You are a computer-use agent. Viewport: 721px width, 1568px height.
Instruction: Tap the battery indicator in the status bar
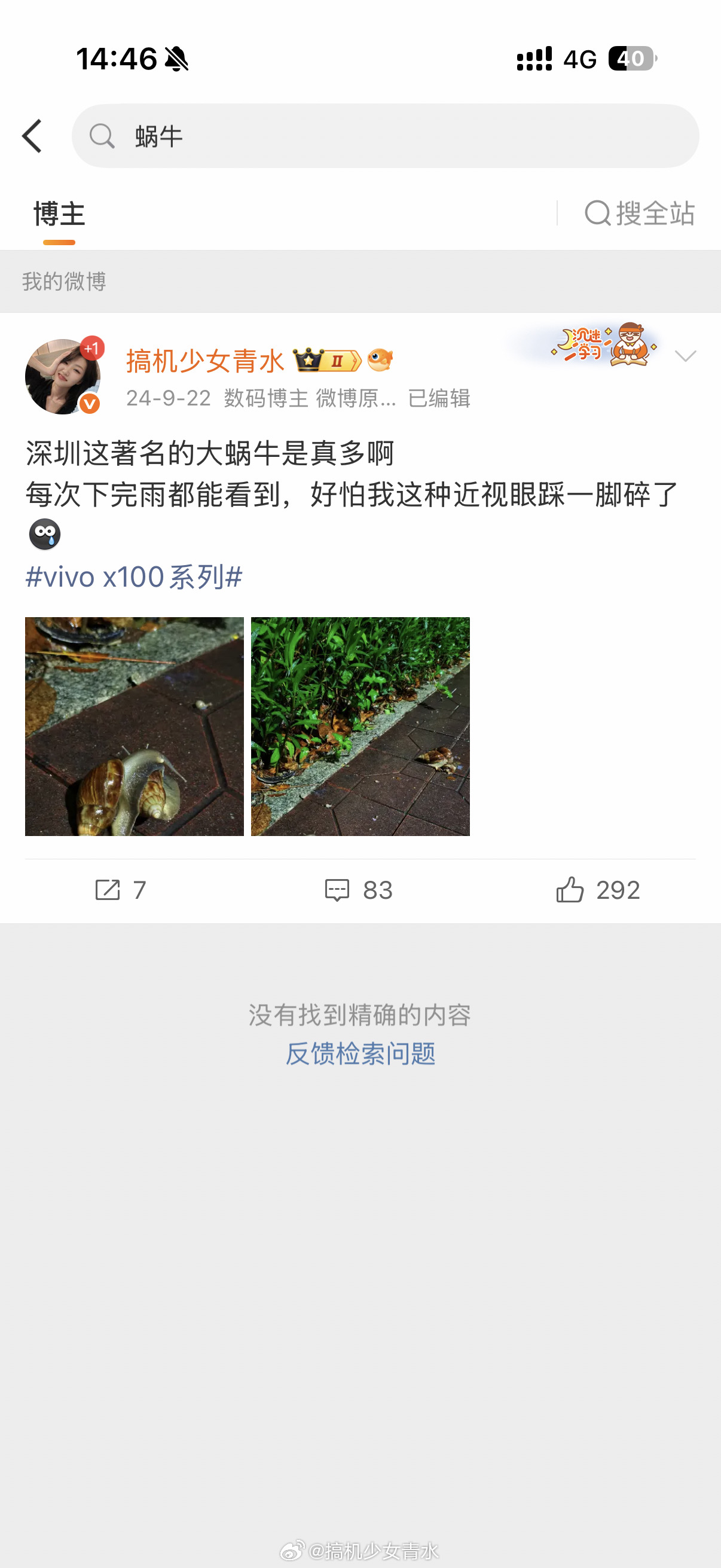pos(631,59)
